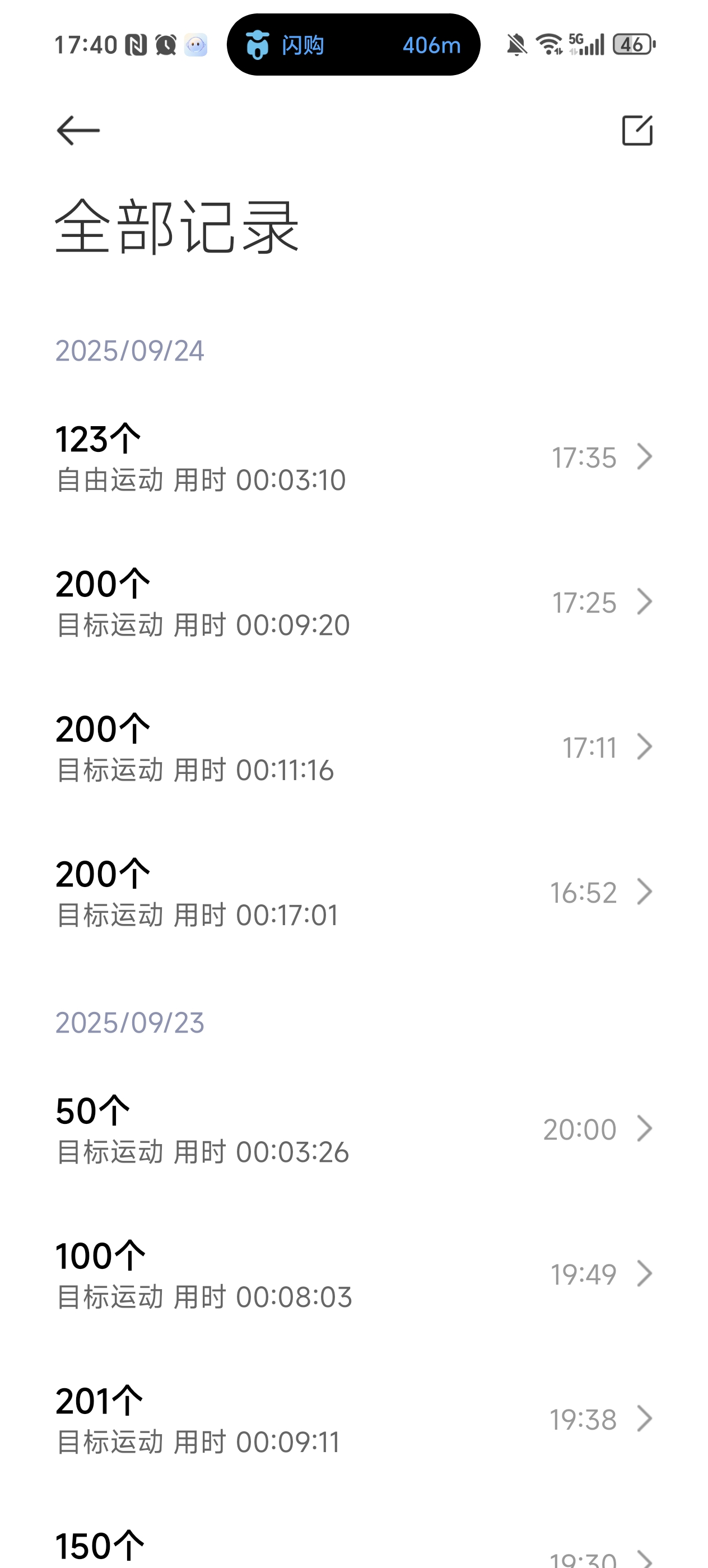Open the 150个 record at 19:30

pyautogui.click(x=353, y=1549)
